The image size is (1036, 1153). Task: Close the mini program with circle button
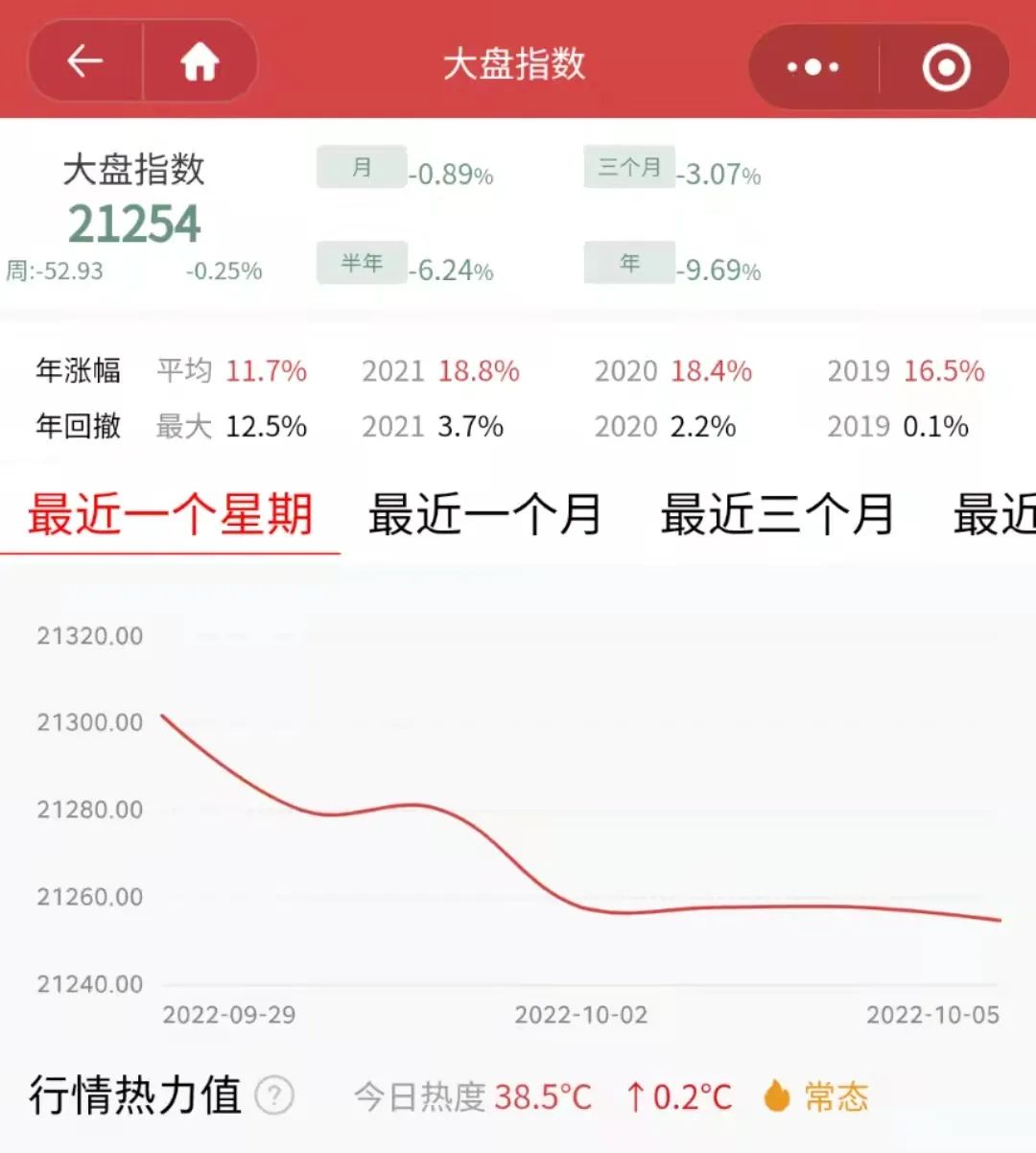tap(946, 67)
